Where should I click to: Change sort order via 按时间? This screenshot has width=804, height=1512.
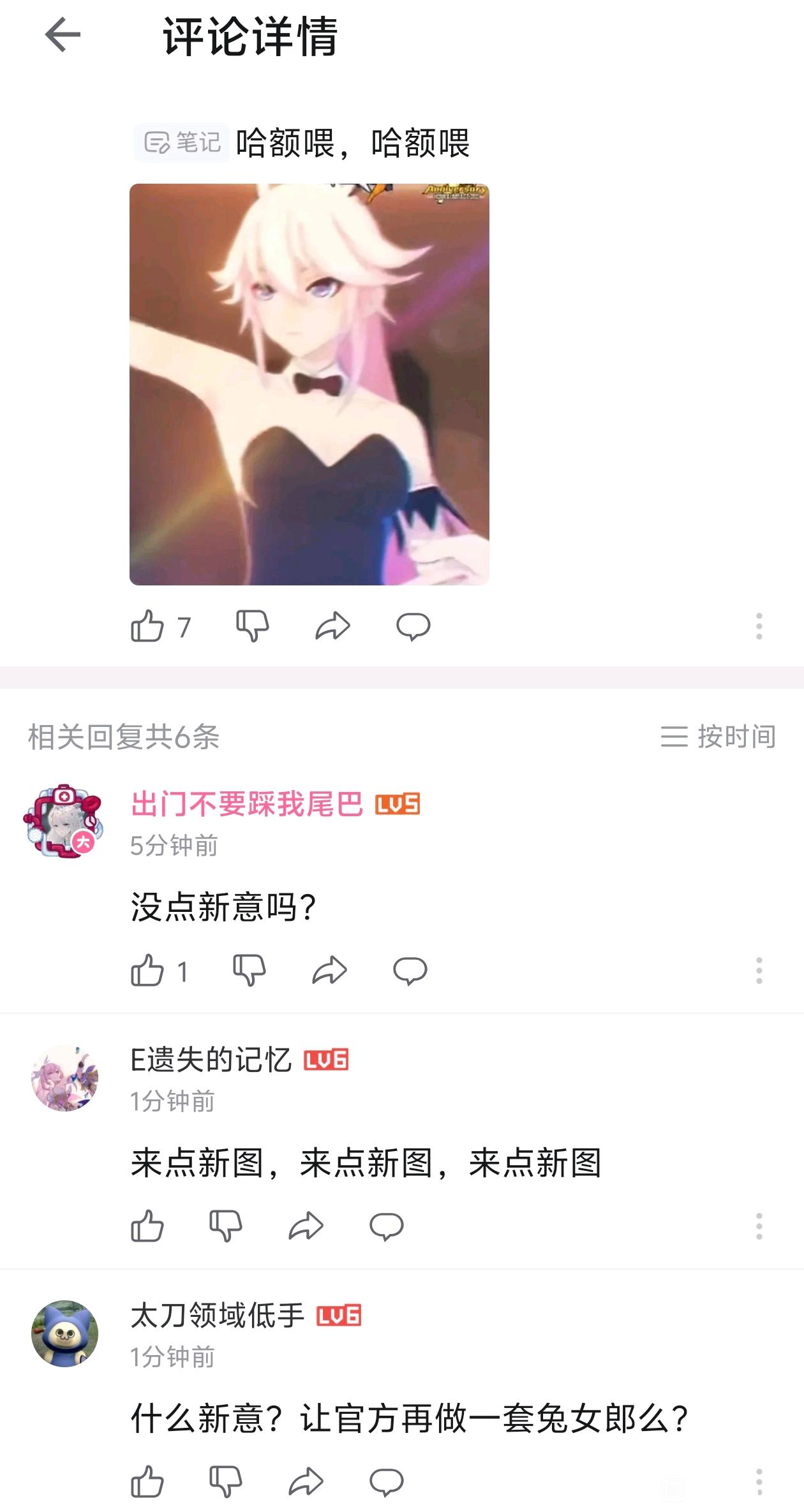[718, 737]
